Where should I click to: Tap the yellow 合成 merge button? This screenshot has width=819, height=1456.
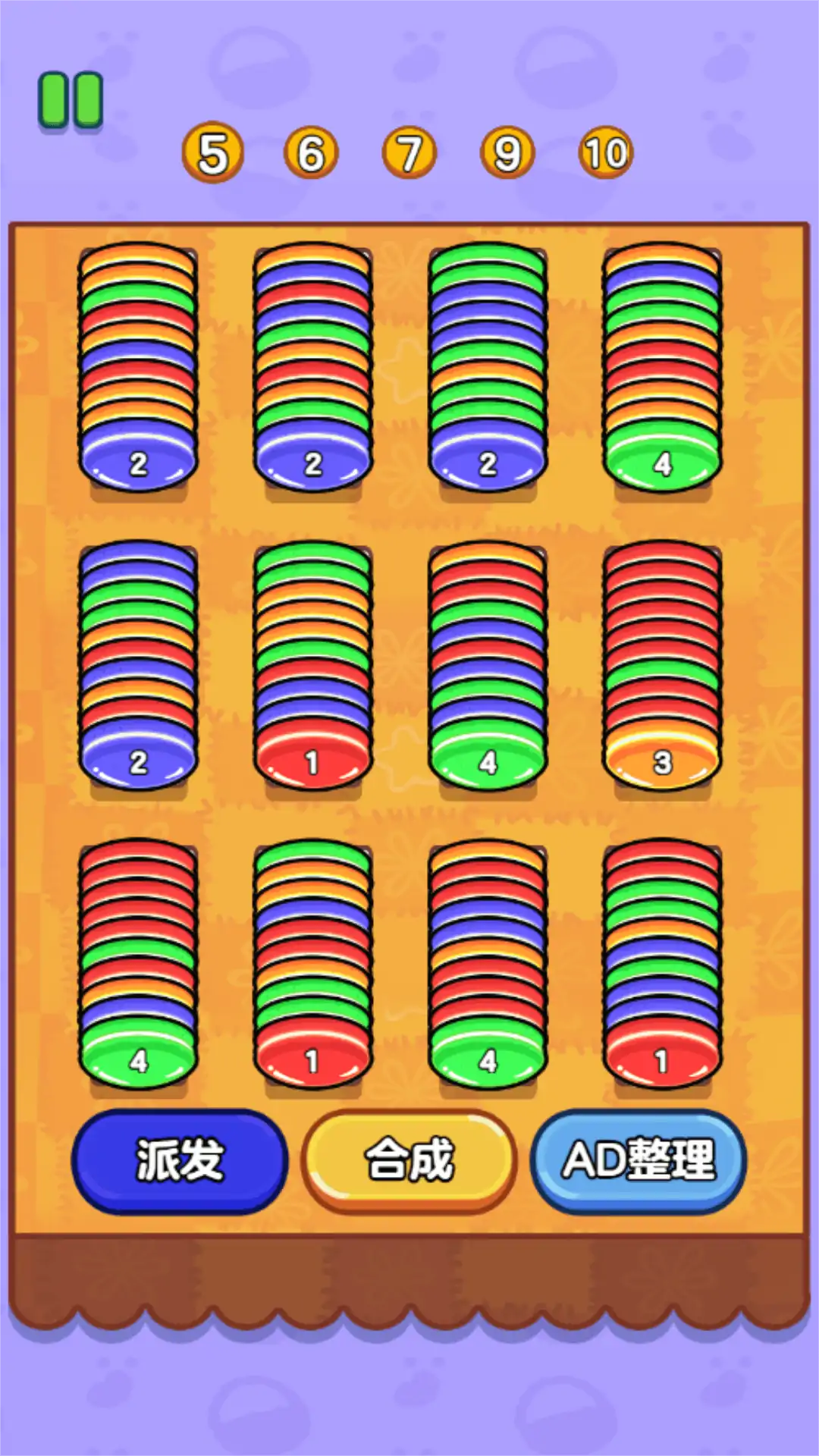(x=409, y=1159)
